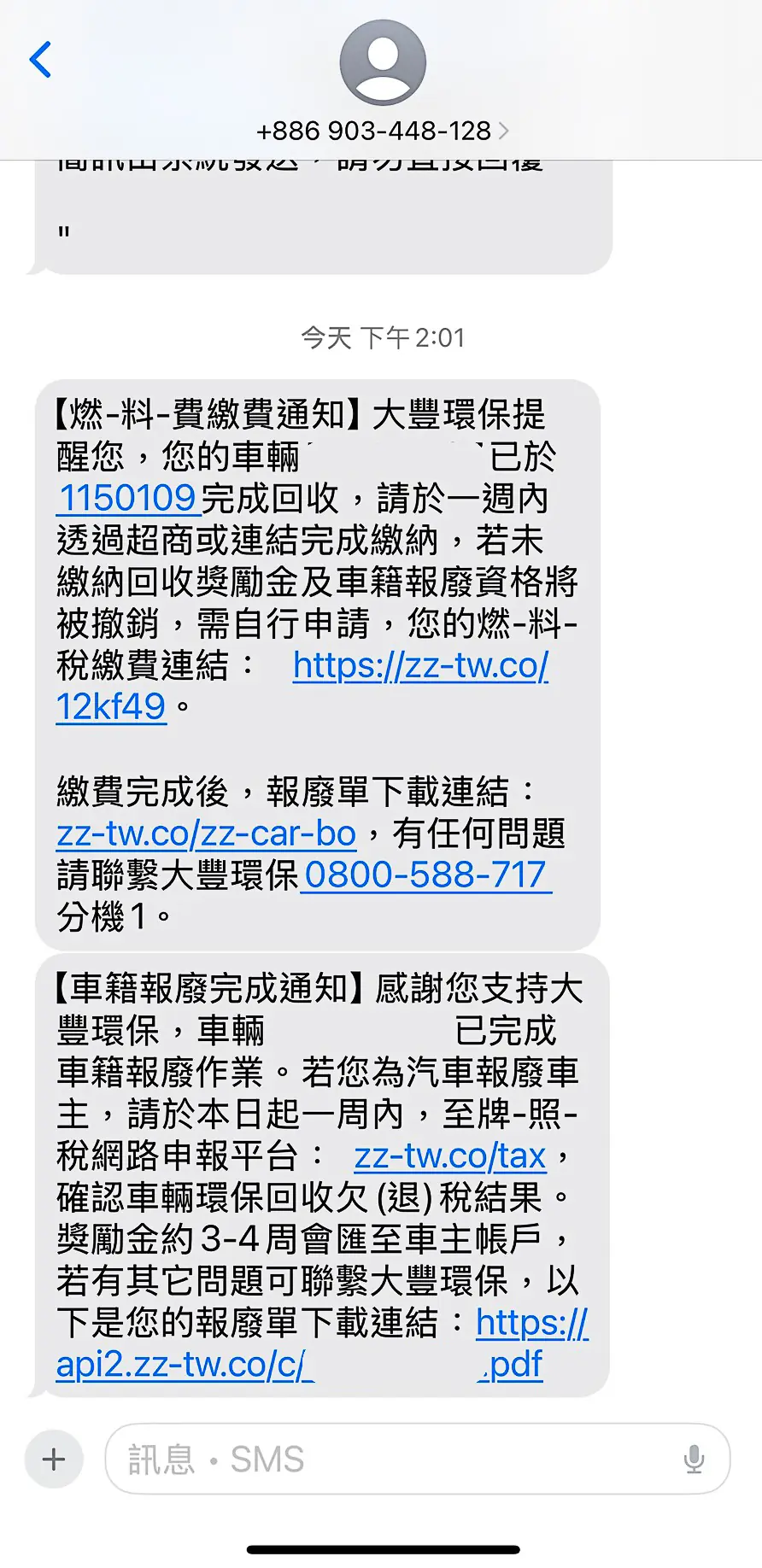Start voice dictation with the microphone
Viewport: 762px width, 1568px height.
(x=694, y=1460)
